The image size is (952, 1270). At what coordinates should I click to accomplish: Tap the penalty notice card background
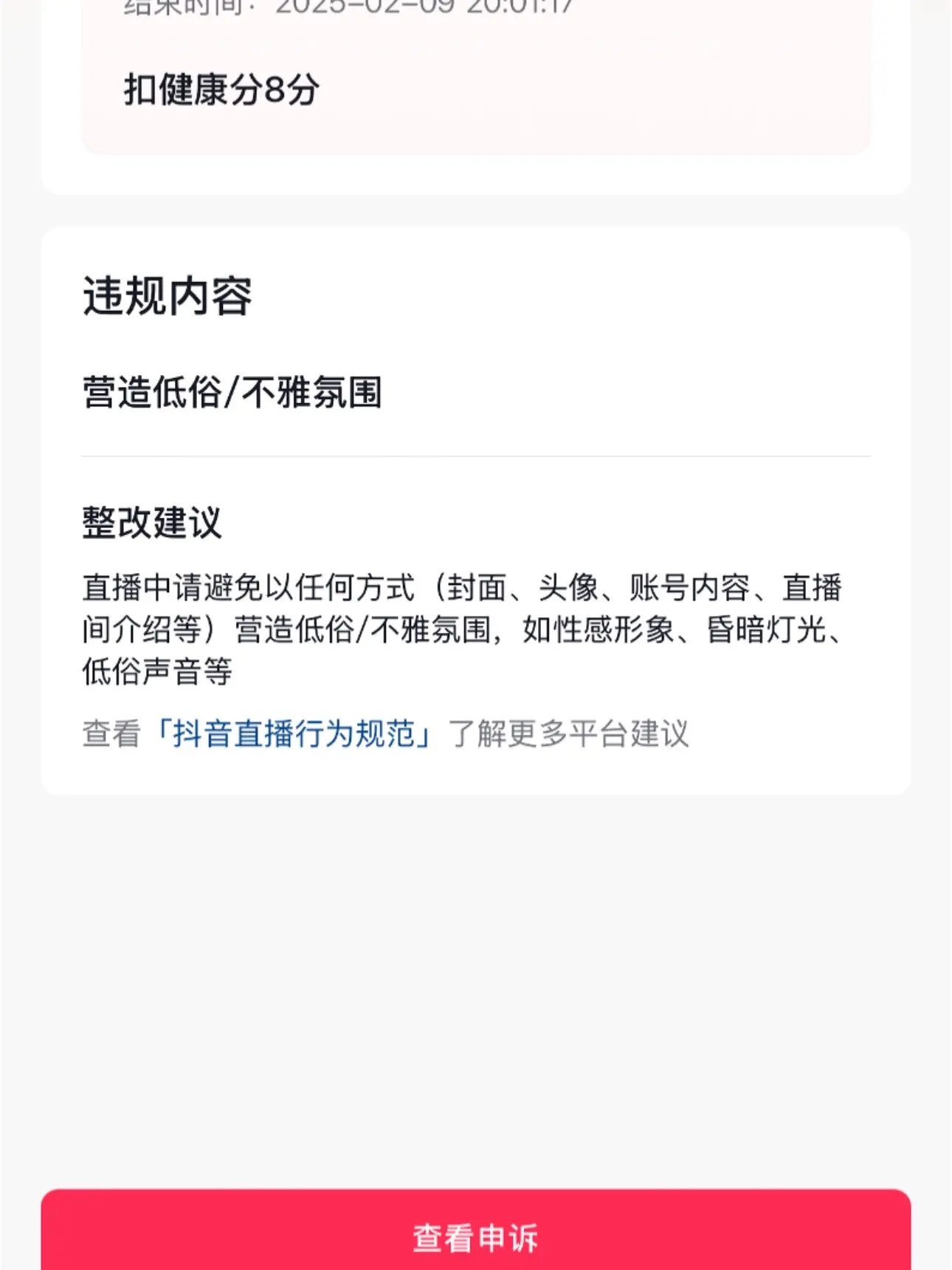[x=476, y=74]
